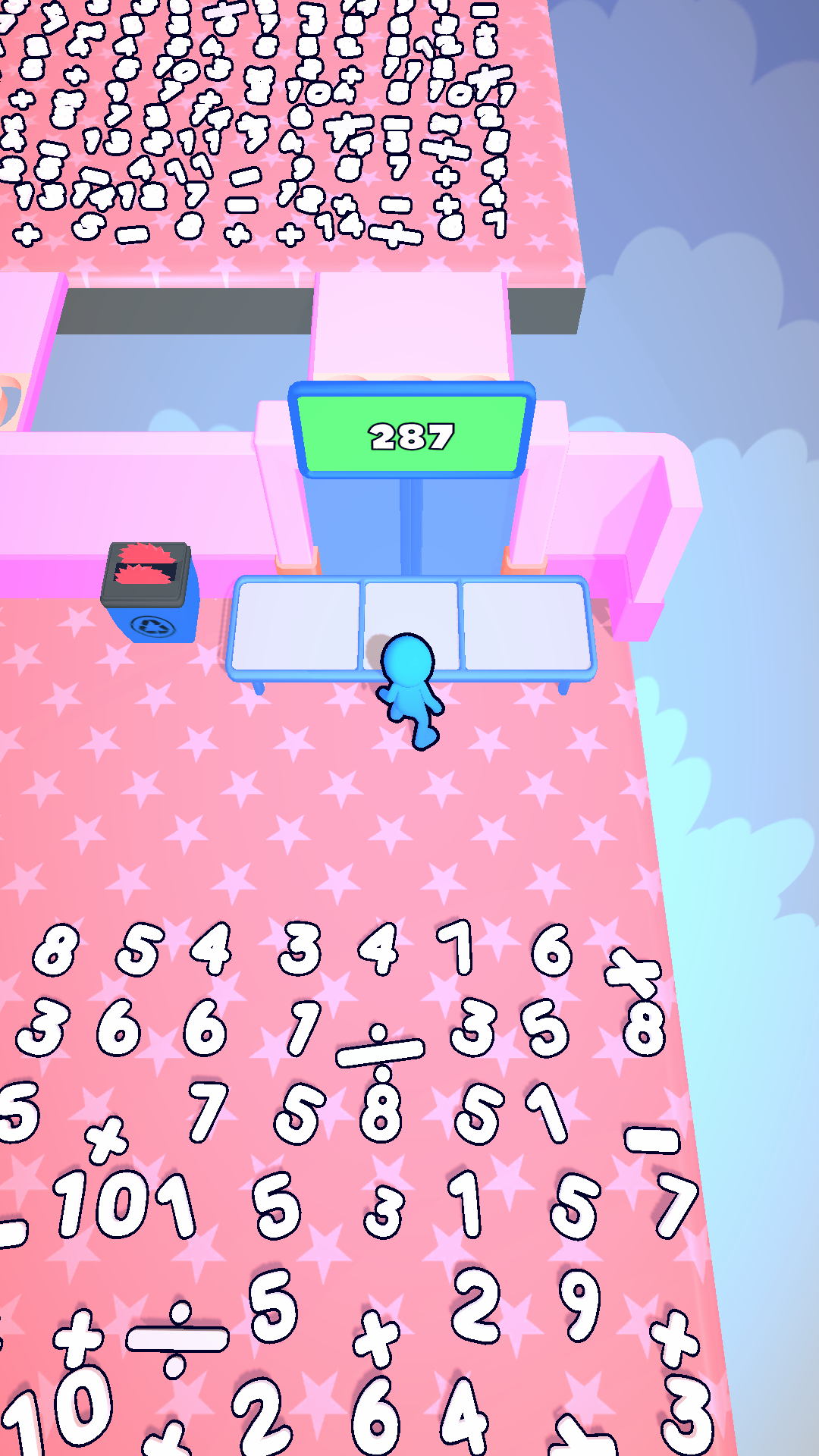Tap the recycling bin with red scraps
Viewport: 819px width, 1456px height.
(x=149, y=591)
